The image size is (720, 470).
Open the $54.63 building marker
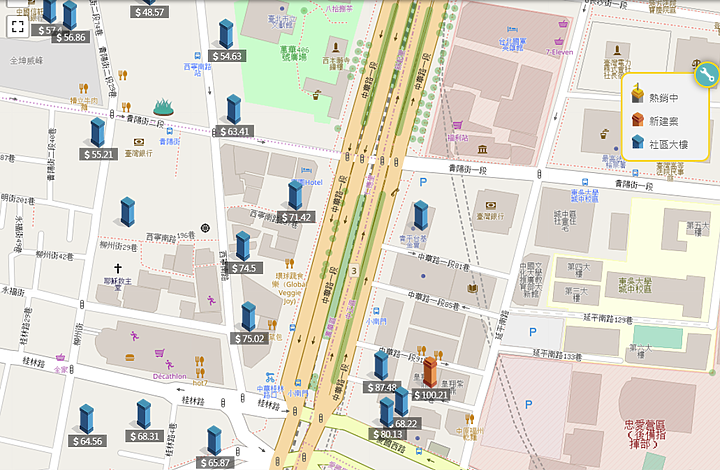point(226,34)
